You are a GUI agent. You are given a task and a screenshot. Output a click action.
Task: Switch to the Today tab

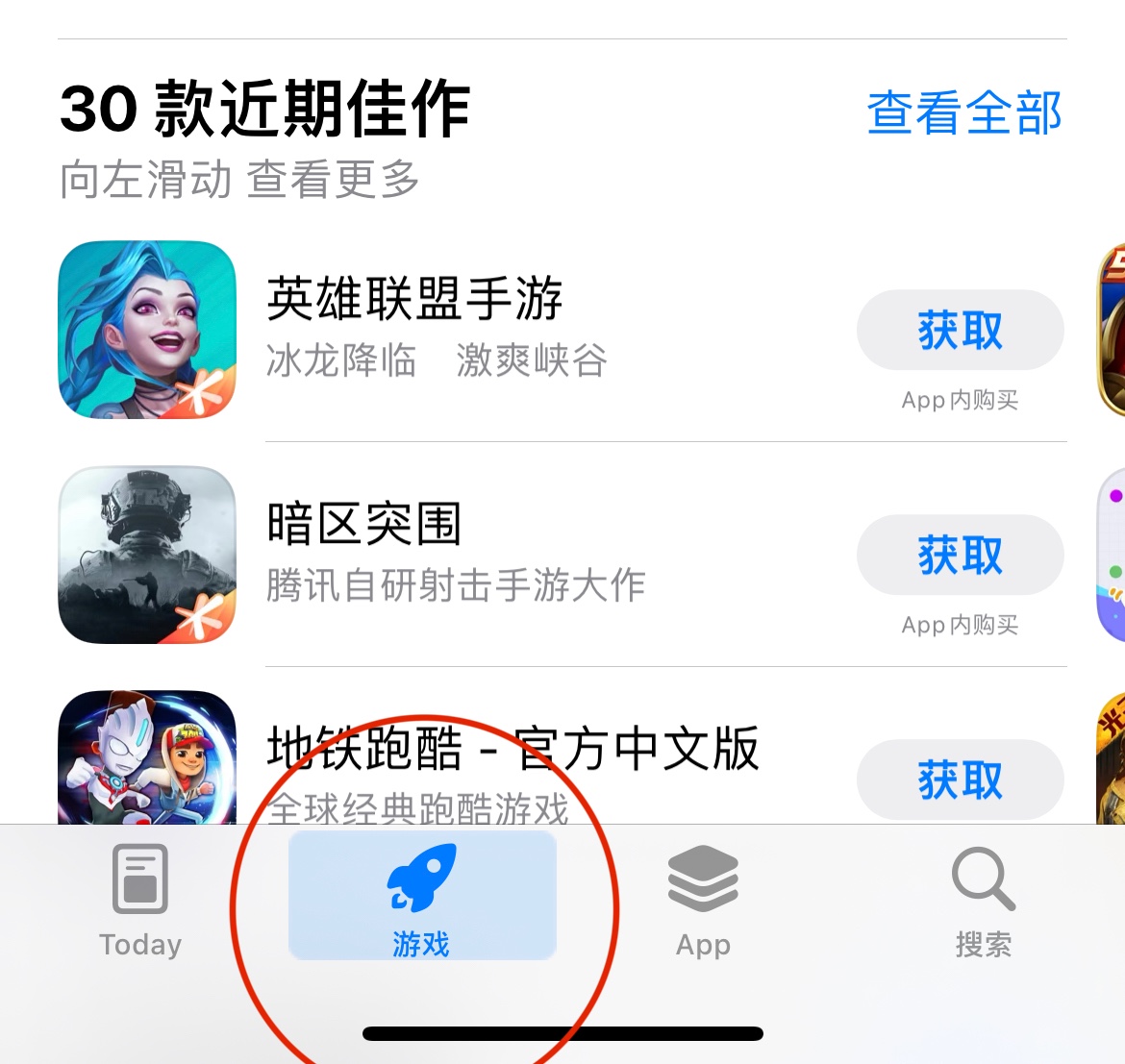(140, 901)
